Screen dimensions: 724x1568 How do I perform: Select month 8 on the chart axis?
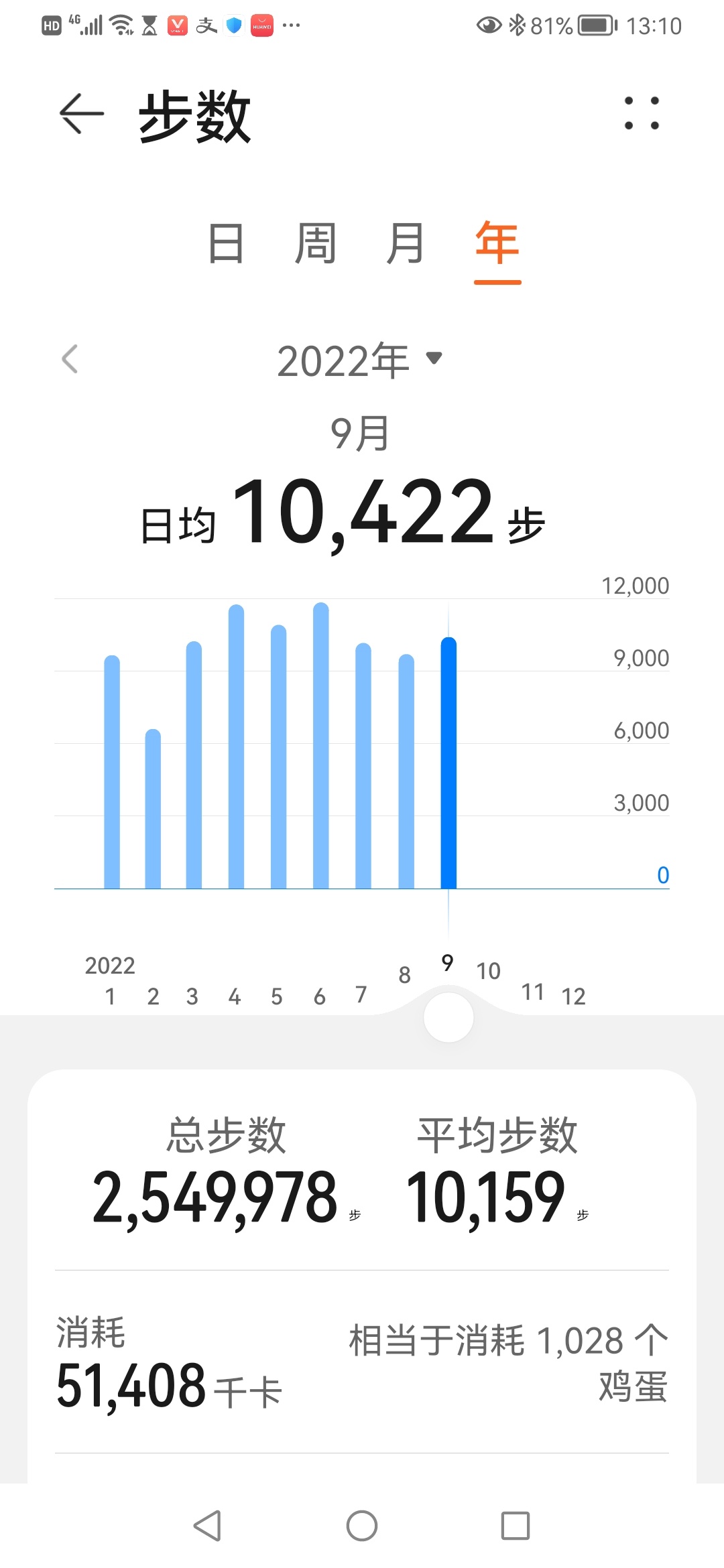404,975
